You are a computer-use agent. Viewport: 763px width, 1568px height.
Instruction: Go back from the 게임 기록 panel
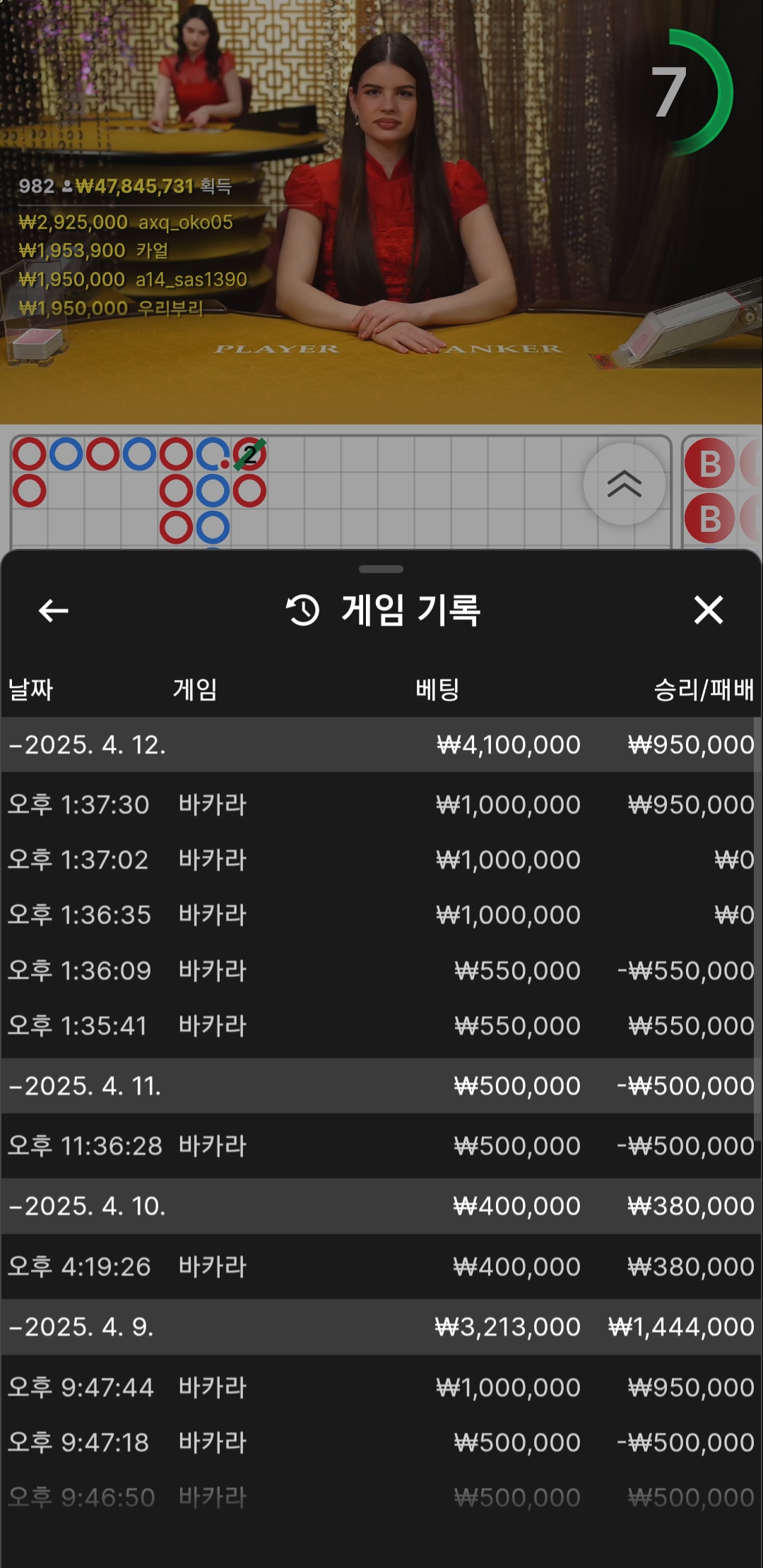(53, 610)
